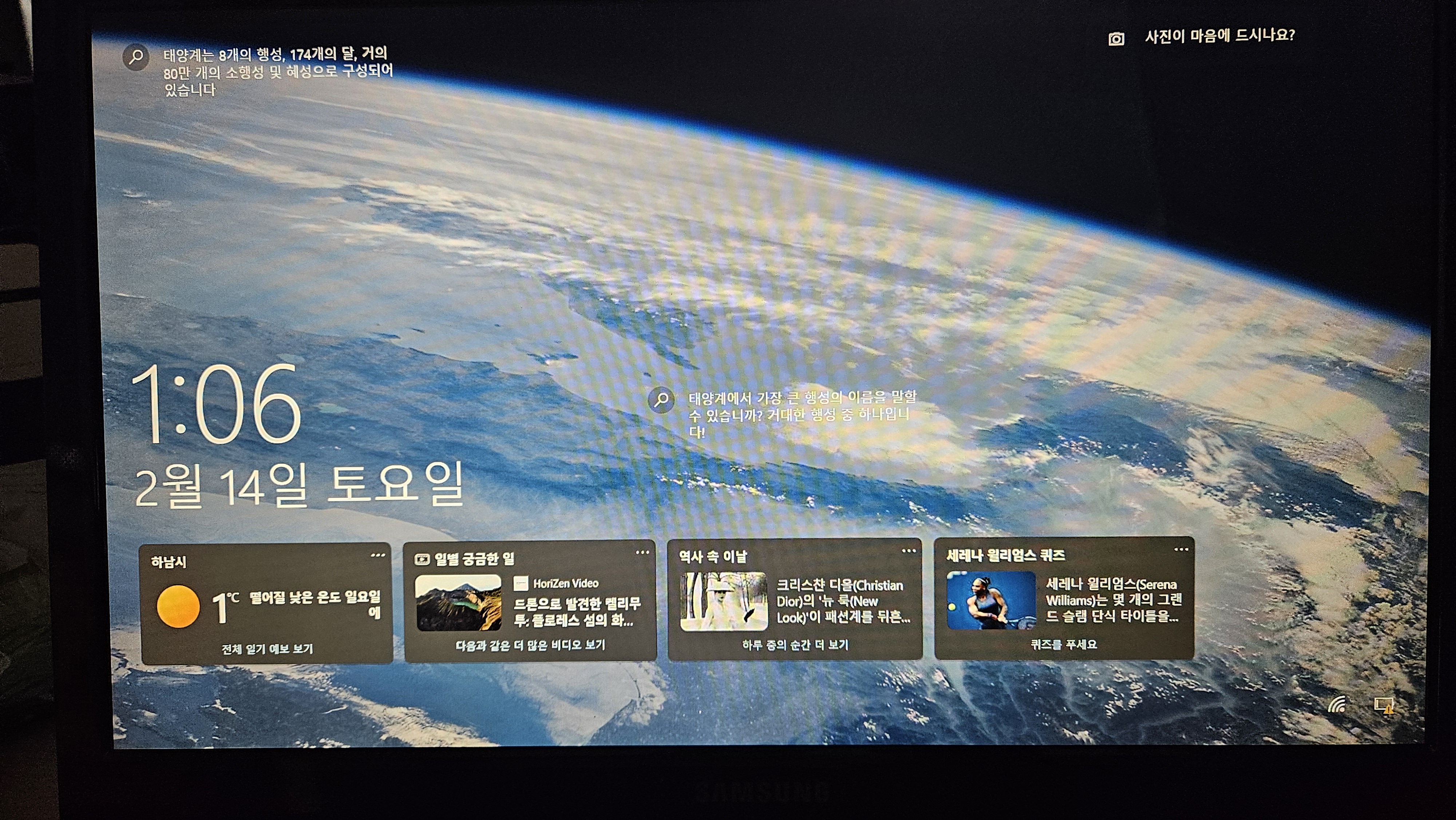
Task: Tap '하루 중의 순간 더 보기' link
Action: tap(795, 645)
